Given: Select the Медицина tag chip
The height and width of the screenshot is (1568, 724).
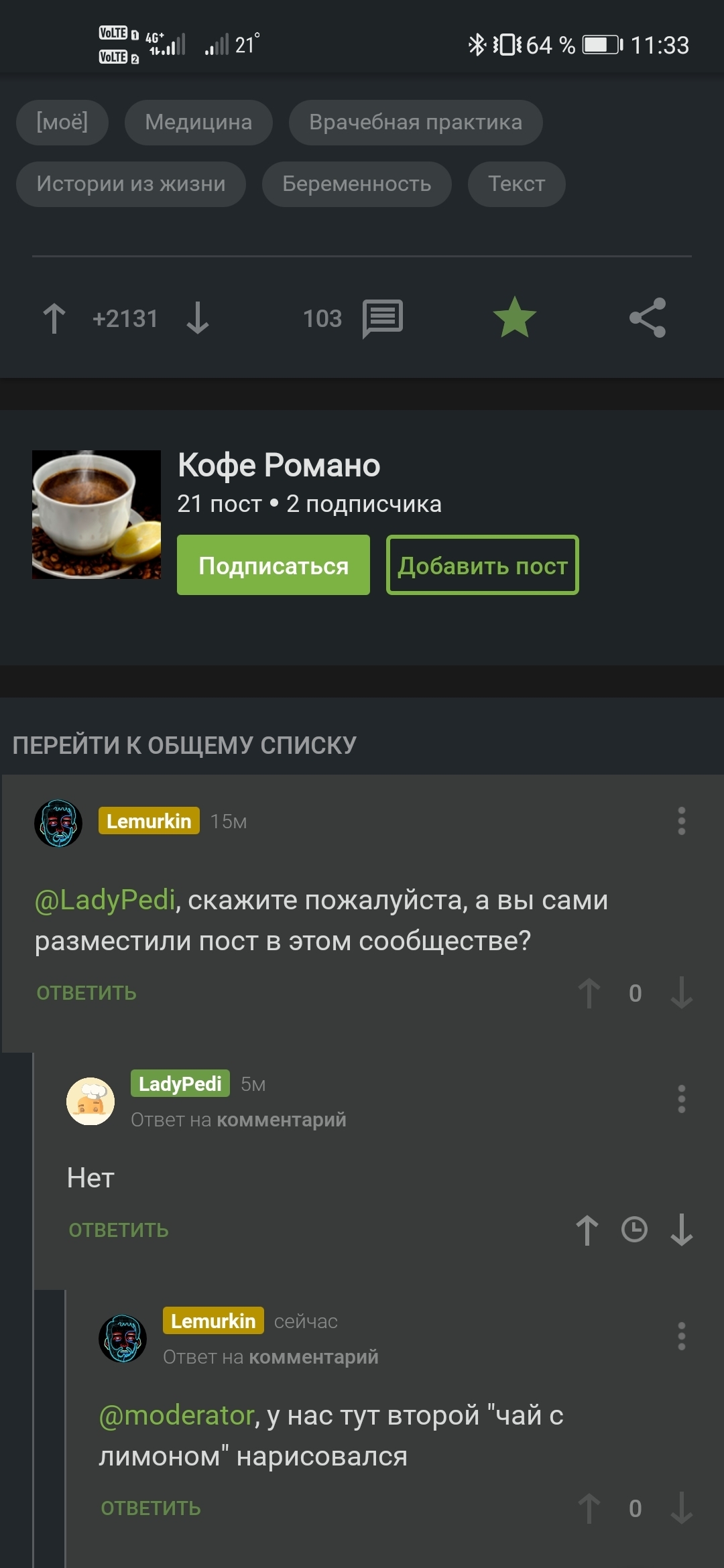Looking at the screenshot, I should [x=198, y=123].
